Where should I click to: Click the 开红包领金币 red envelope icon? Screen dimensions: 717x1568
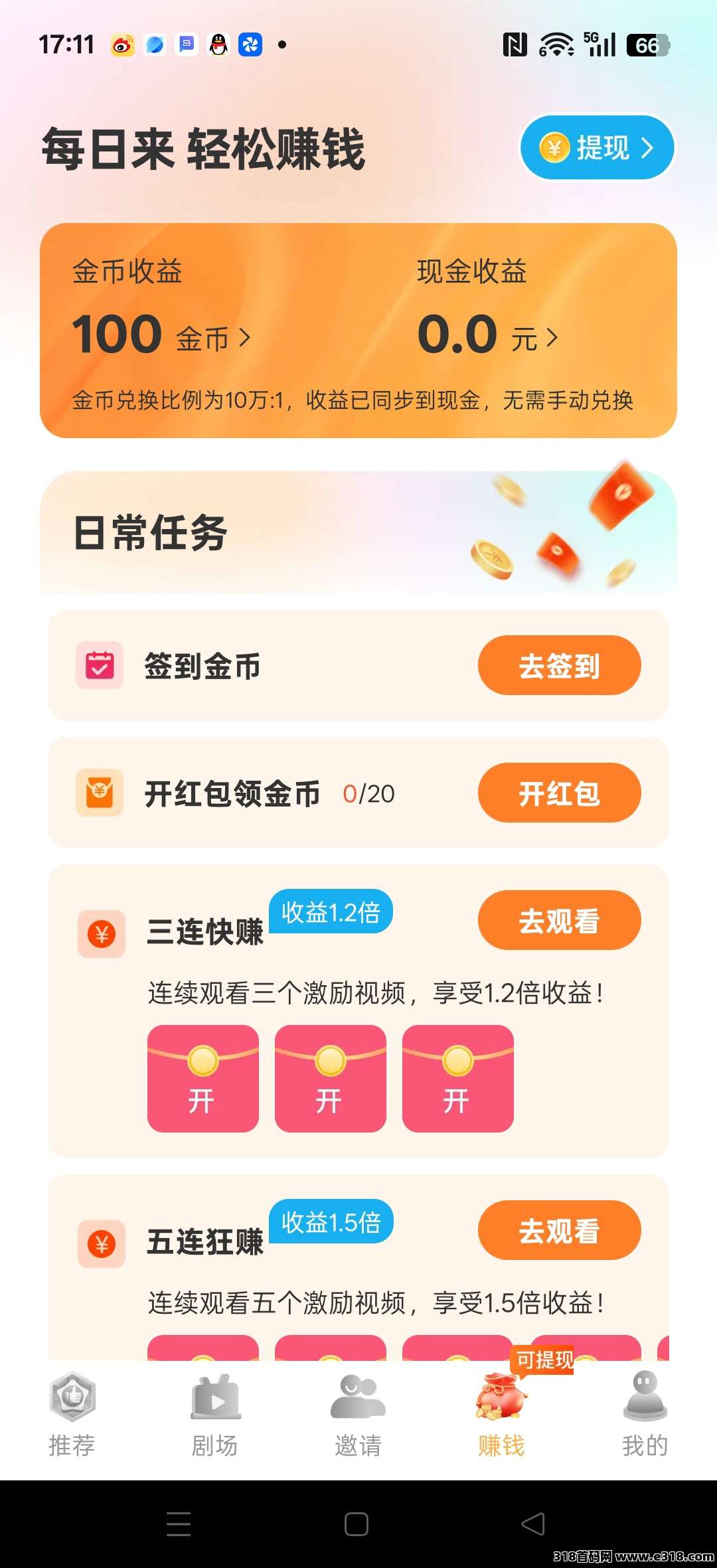point(100,793)
